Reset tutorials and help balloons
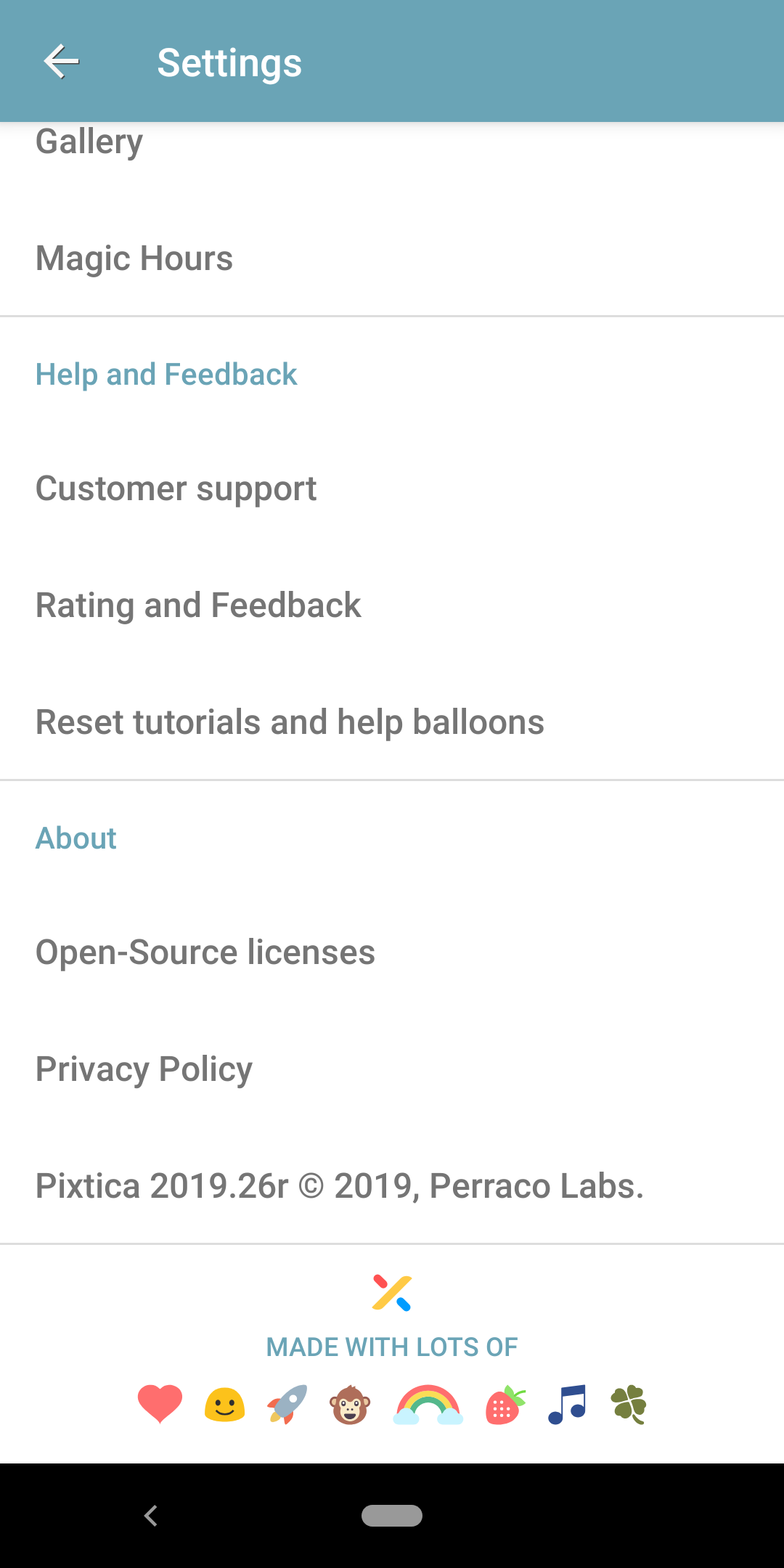784x1568 pixels. click(392, 722)
